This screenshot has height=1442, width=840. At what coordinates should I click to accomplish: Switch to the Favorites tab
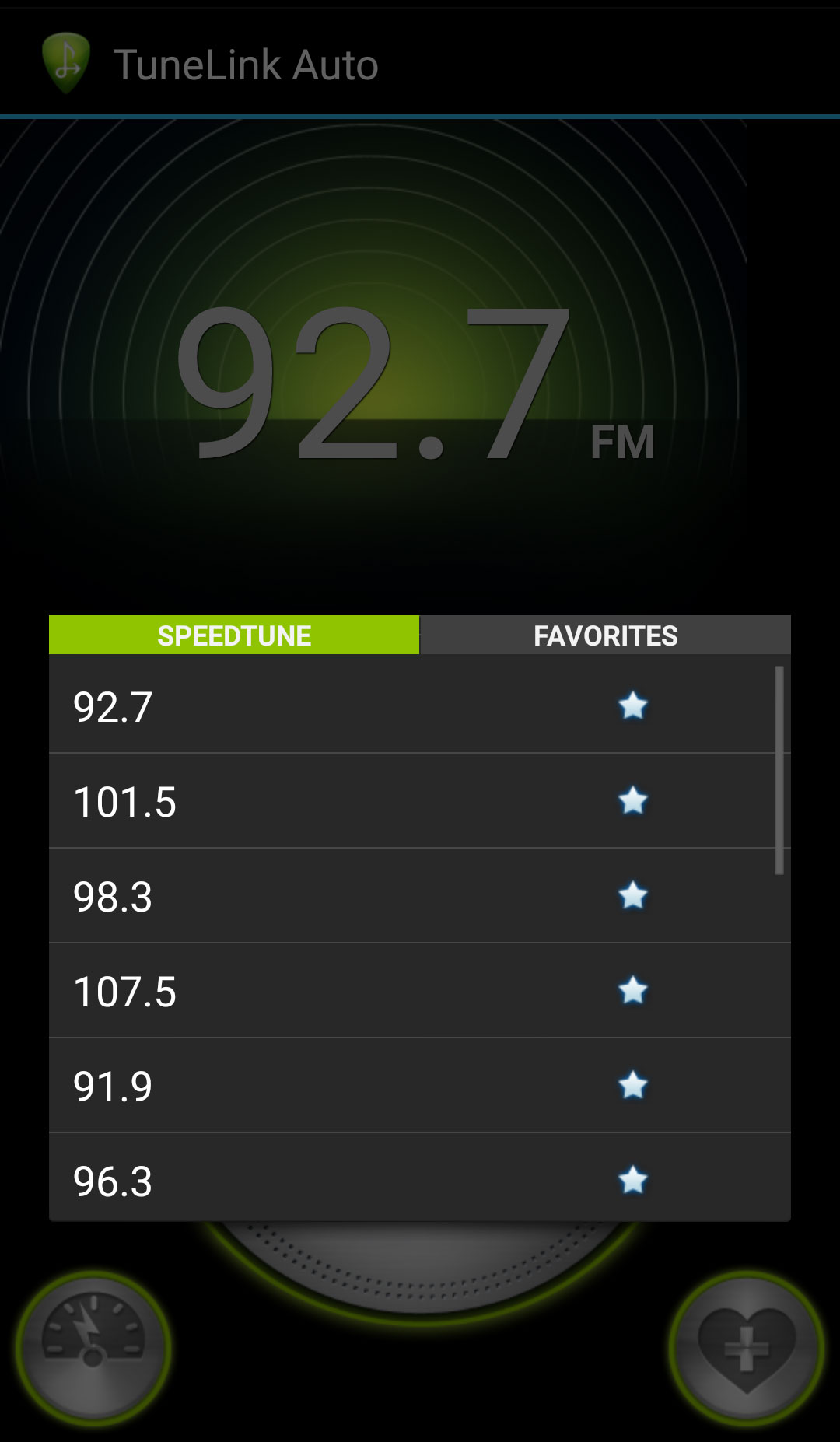605,635
